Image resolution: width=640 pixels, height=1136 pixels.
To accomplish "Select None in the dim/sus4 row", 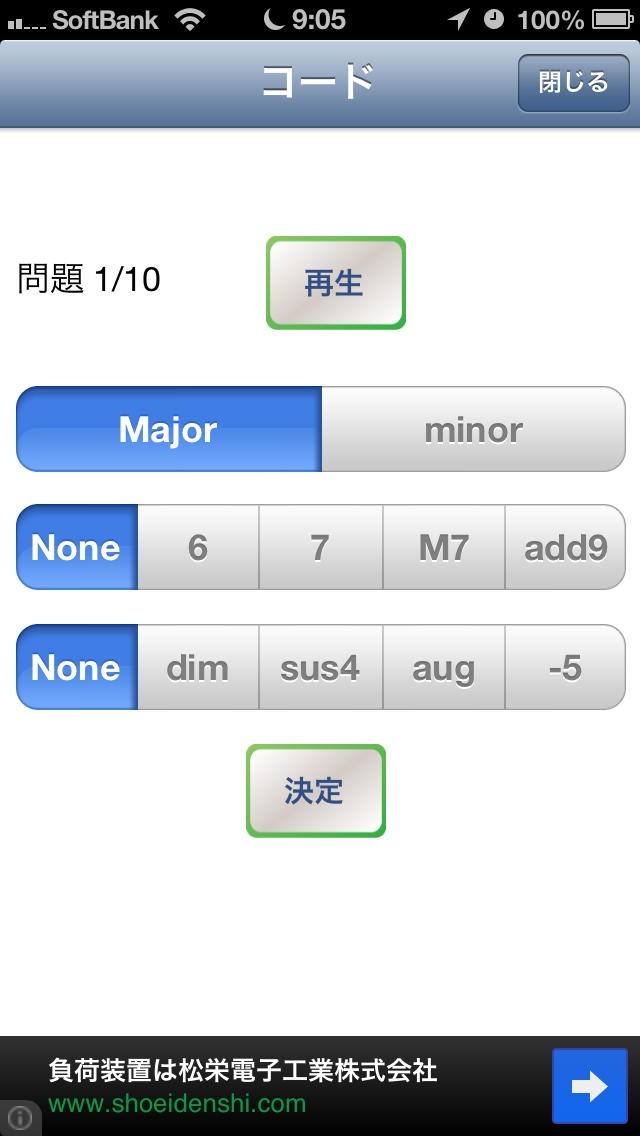I will [x=77, y=668].
